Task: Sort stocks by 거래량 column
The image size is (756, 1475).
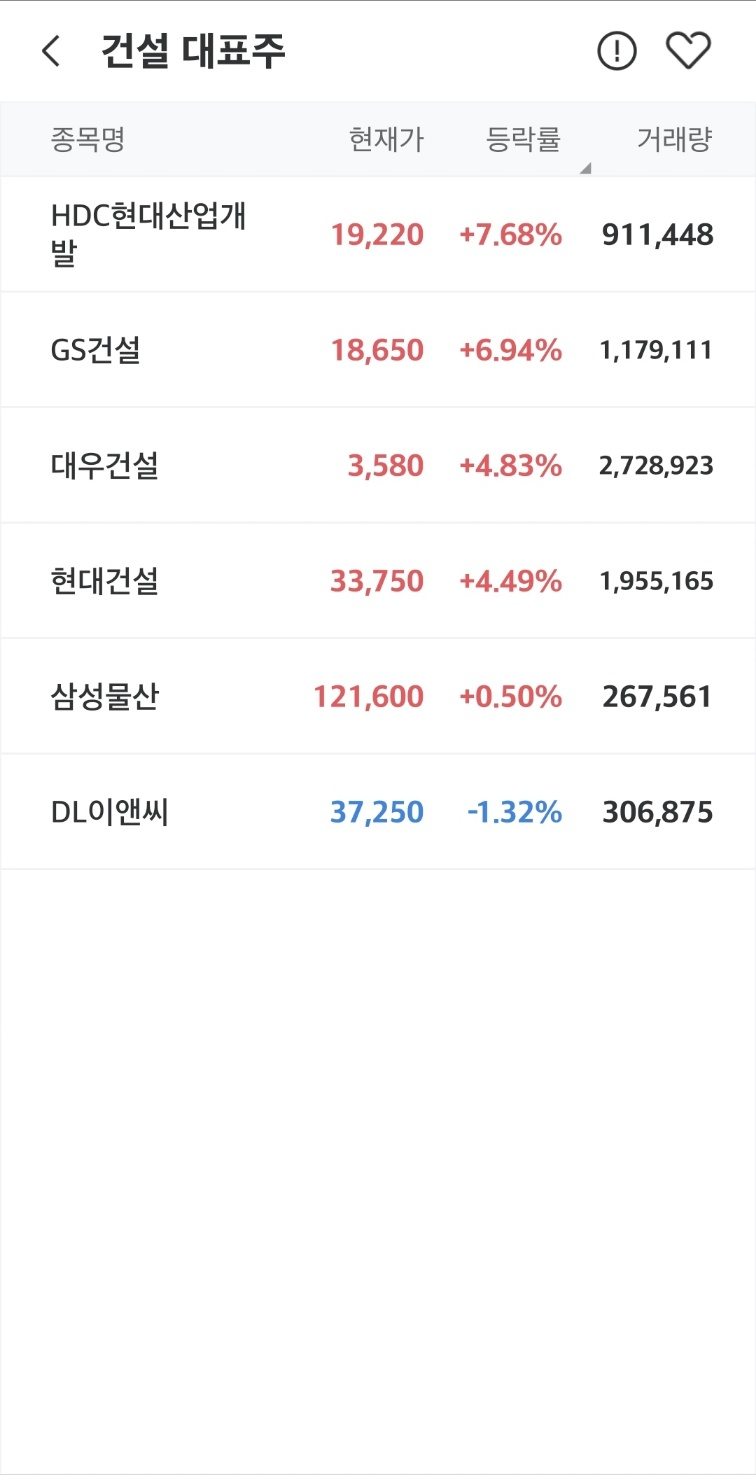Action: (674, 140)
